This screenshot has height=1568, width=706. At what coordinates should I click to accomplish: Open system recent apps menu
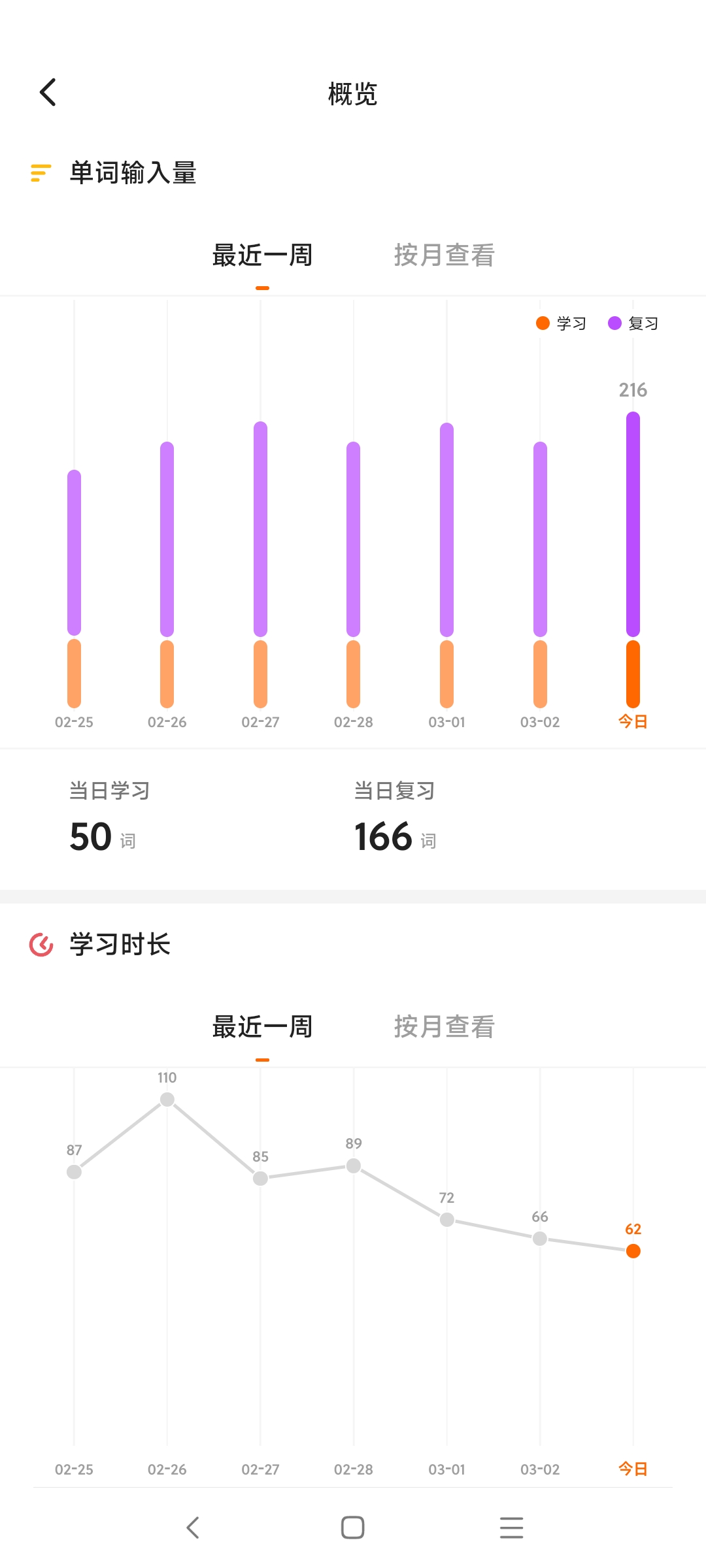pyautogui.click(x=511, y=1527)
